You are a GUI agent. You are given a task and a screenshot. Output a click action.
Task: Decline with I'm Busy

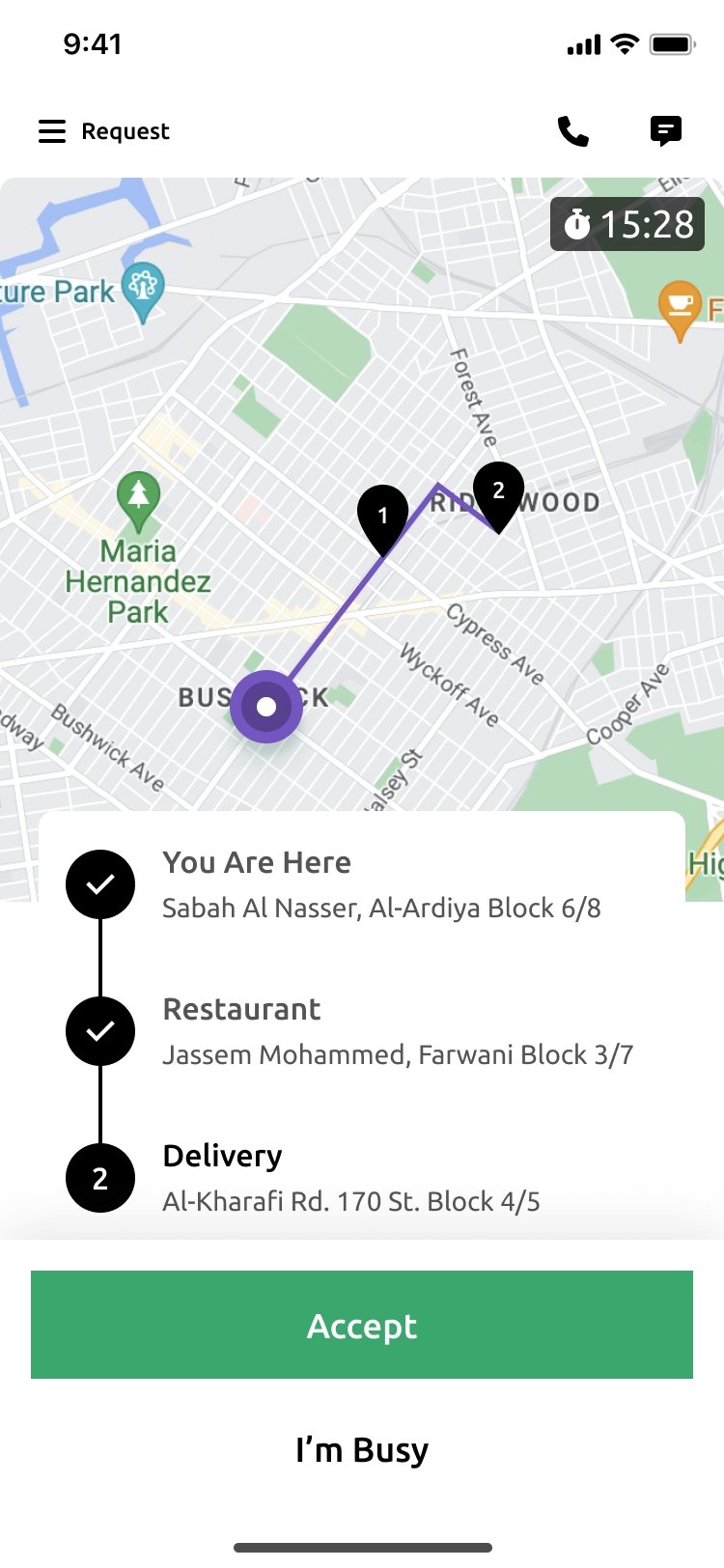(x=362, y=1449)
